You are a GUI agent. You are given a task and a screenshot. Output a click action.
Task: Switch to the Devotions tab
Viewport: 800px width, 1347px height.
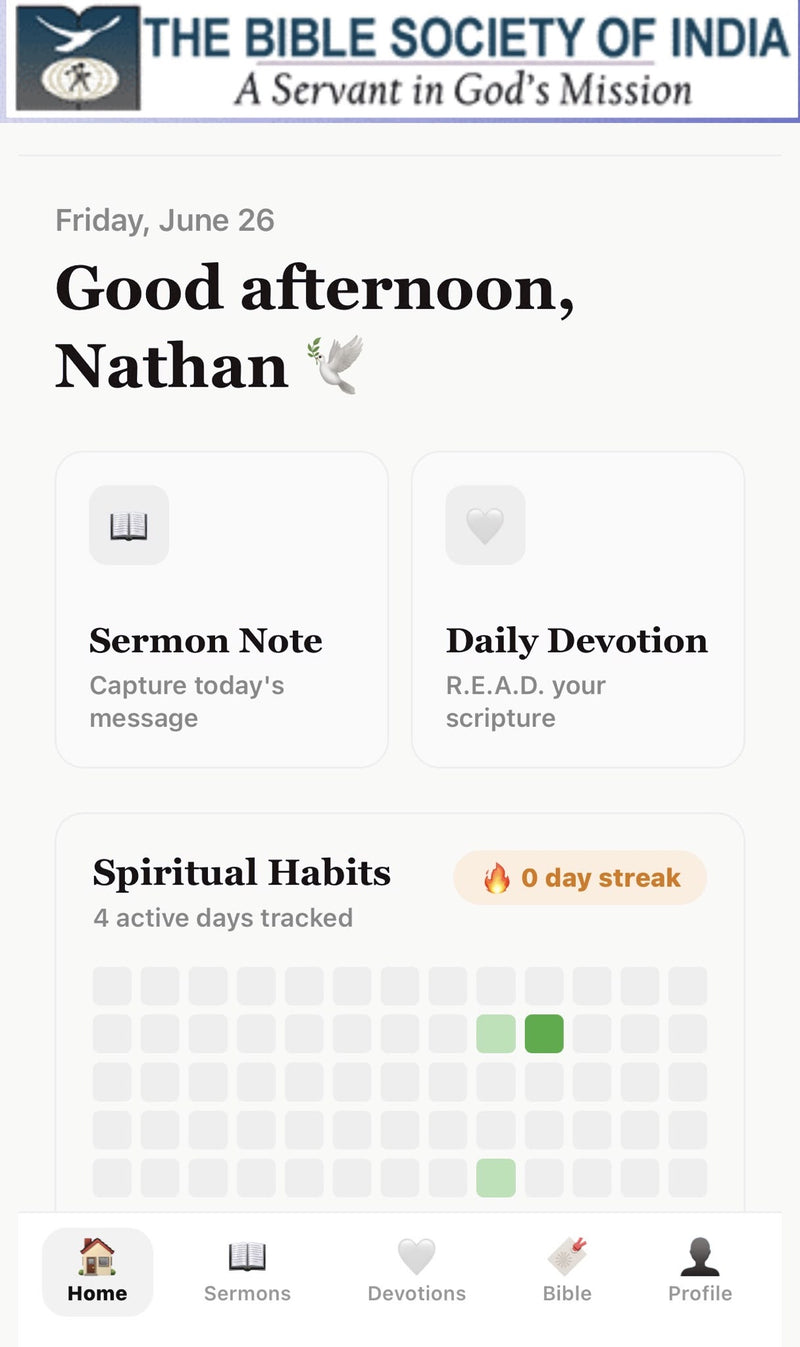[417, 1271]
